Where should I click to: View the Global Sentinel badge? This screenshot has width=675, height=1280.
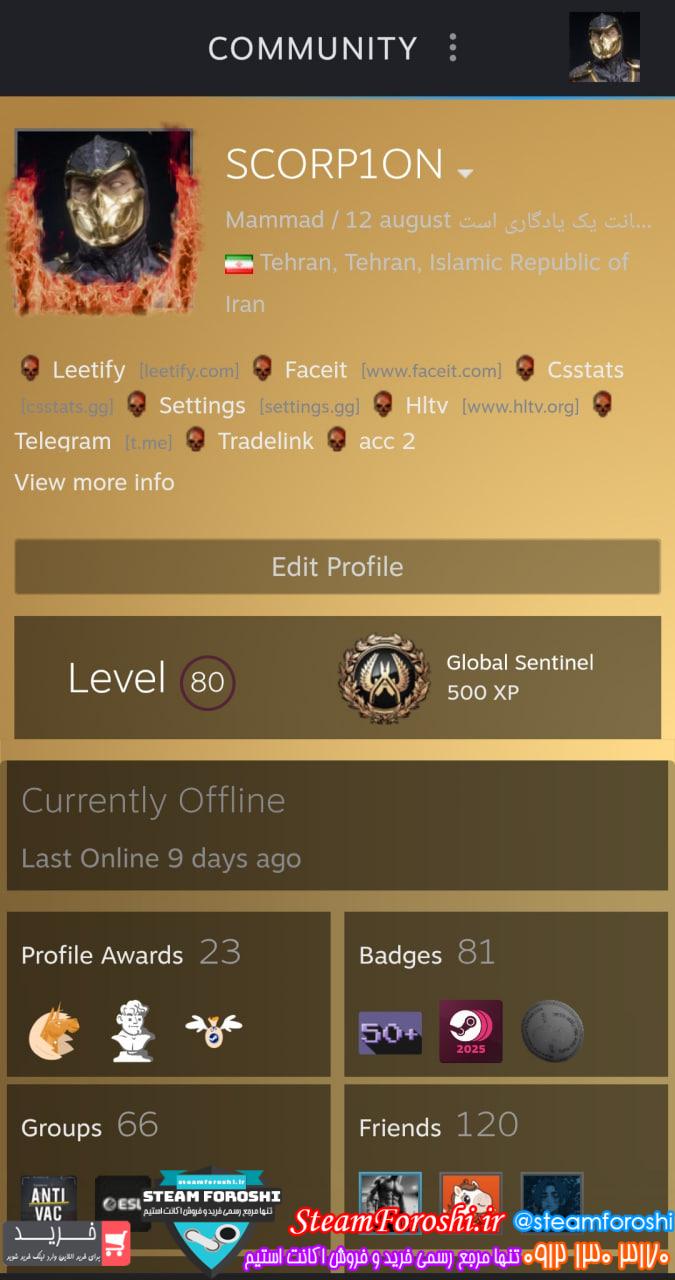click(384, 677)
